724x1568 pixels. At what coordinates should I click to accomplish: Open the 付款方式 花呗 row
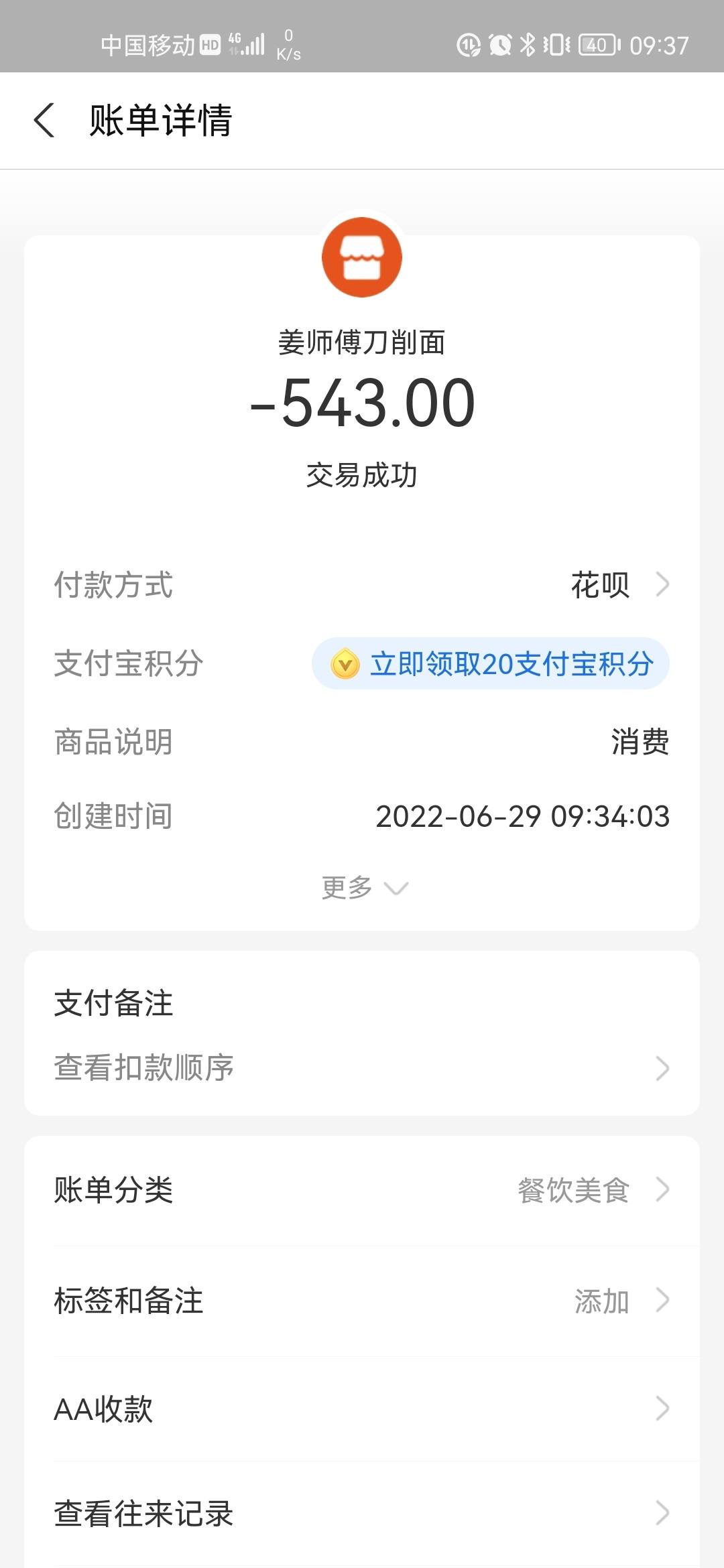tap(362, 585)
